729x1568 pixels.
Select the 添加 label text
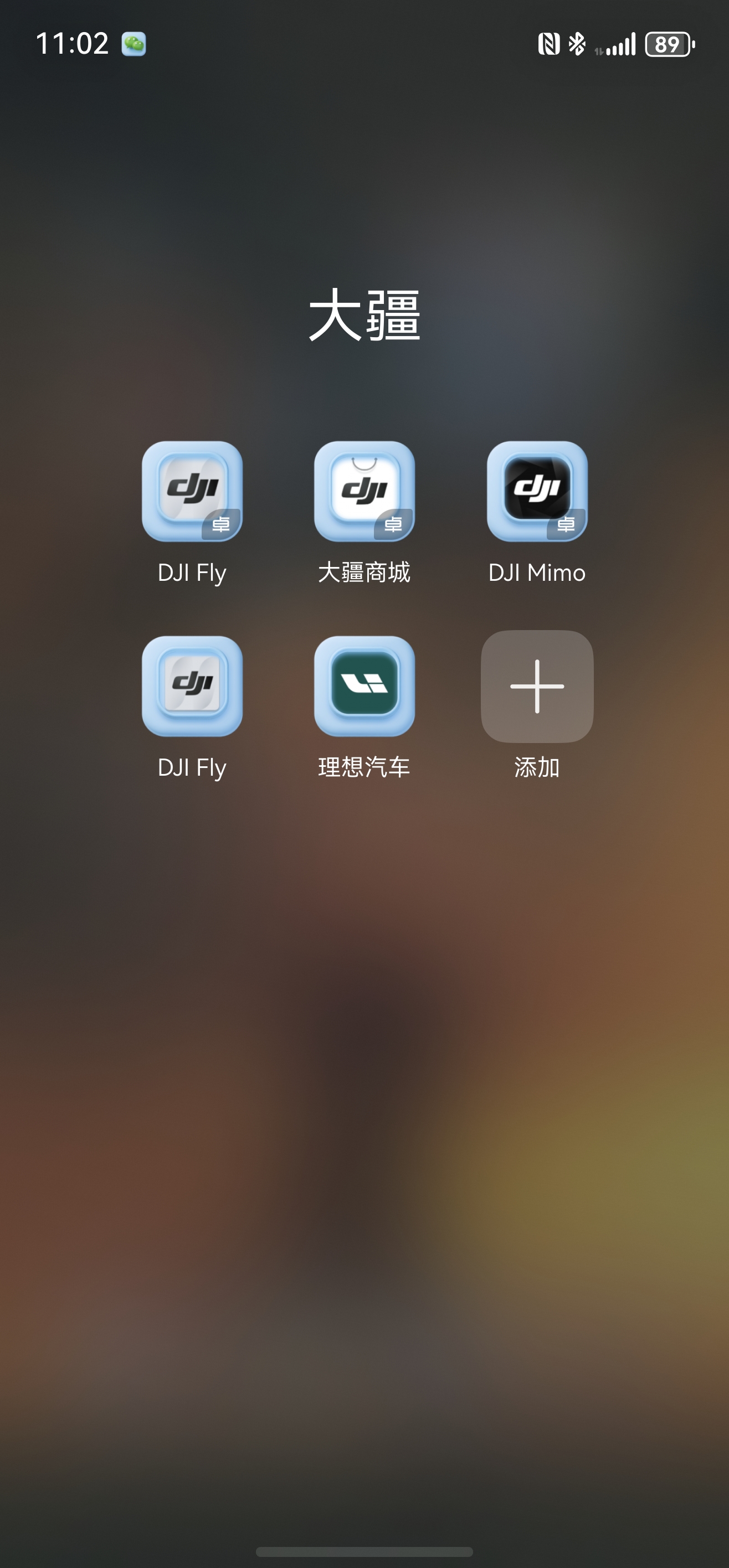537,768
